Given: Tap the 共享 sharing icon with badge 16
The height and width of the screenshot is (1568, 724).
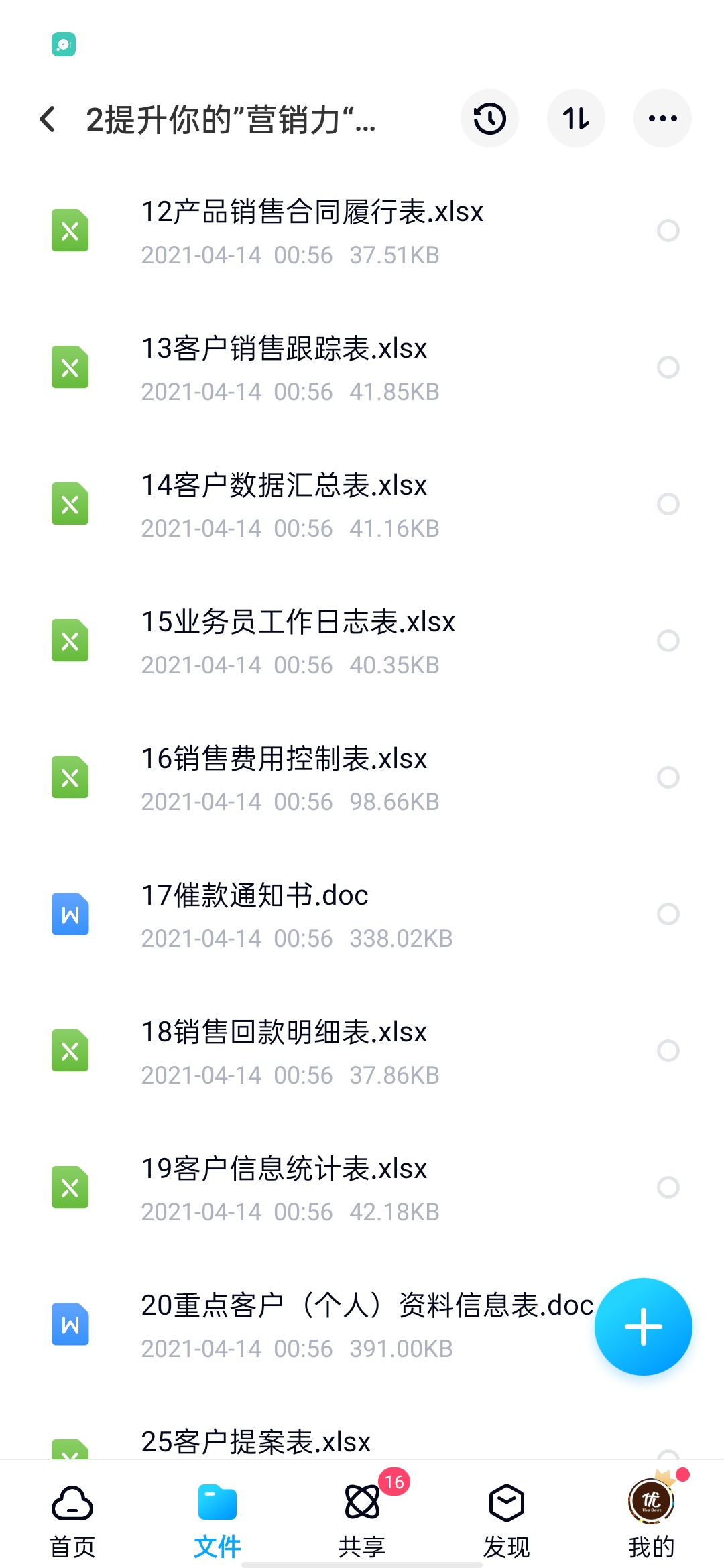Looking at the screenshot, I should point(362,1503).
